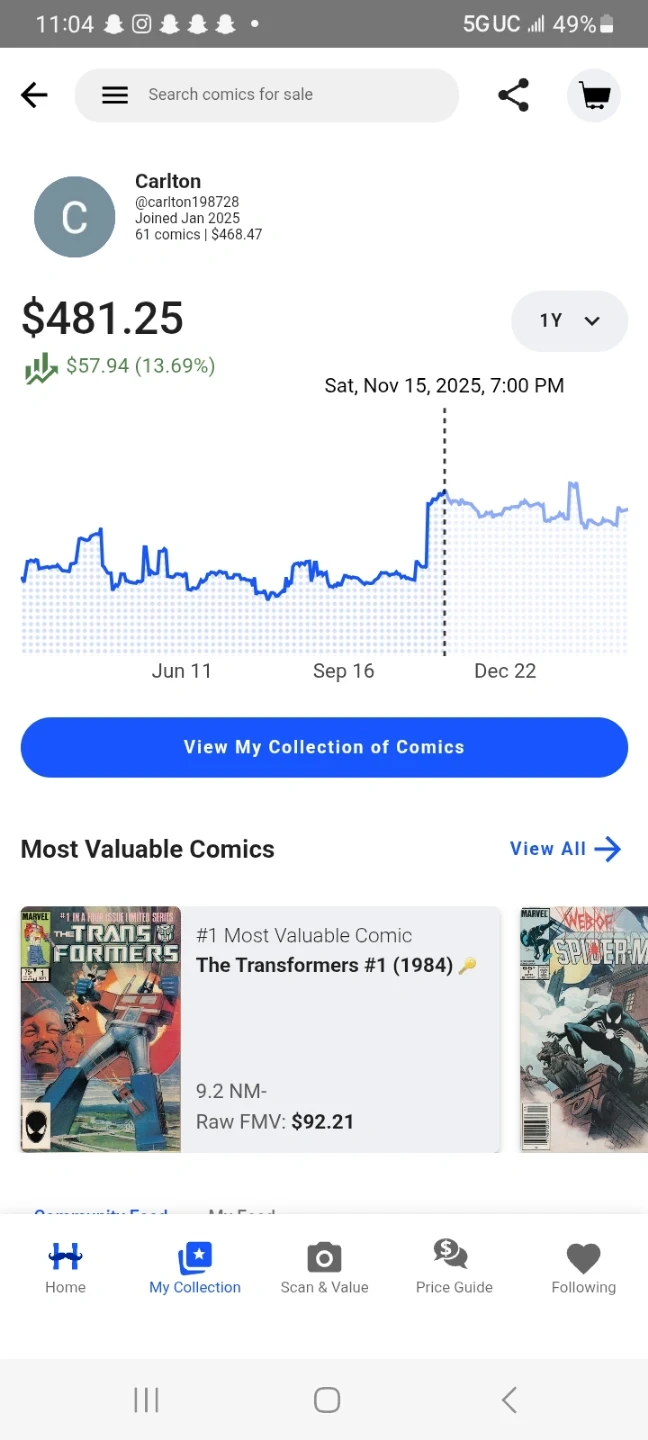Image resolution: width=648 pixels, height=1440 pixels.
Task: Go to the Price Guide tab
Action: [x=454, y=1268]
